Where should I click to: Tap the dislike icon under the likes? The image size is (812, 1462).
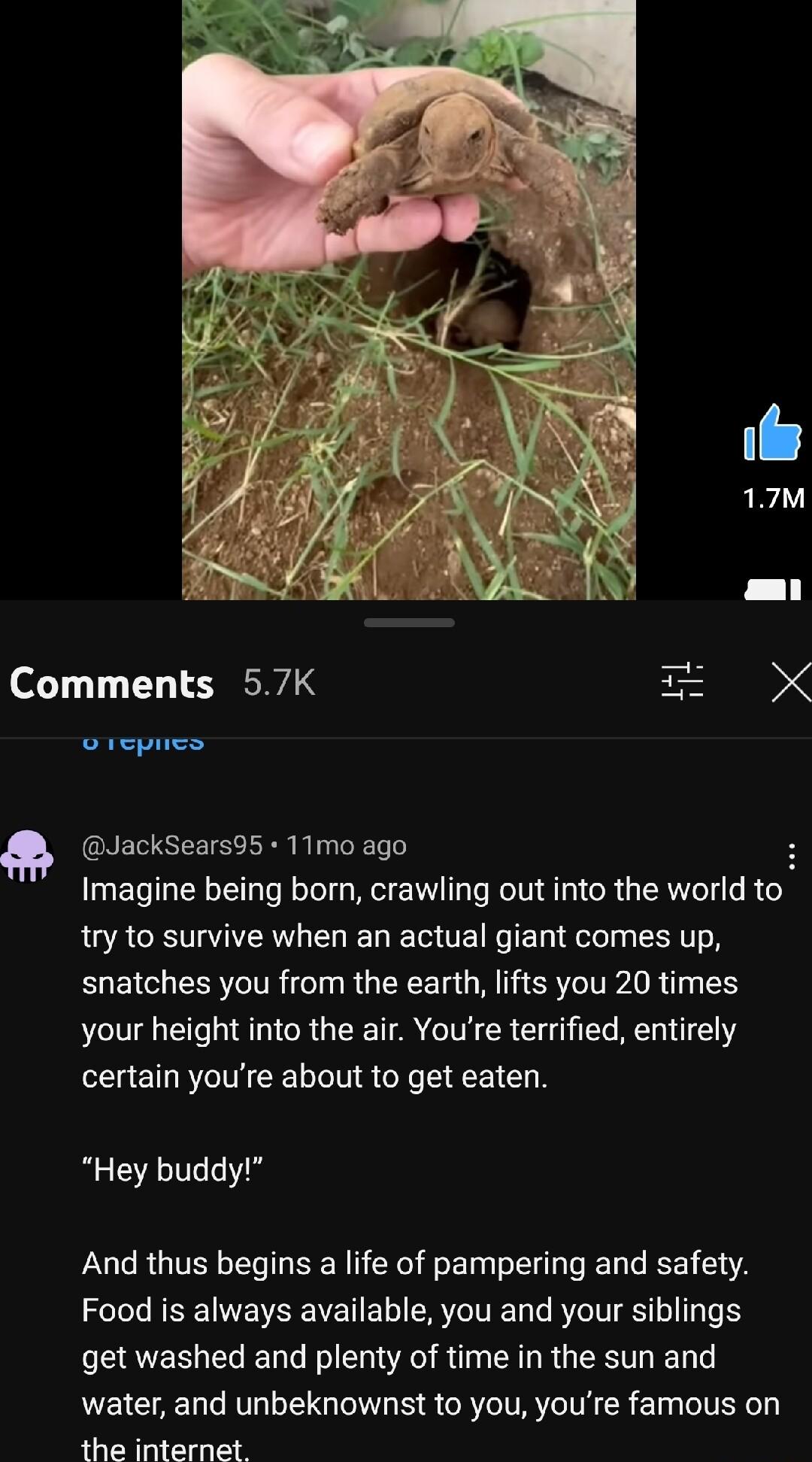pos(772,589)
